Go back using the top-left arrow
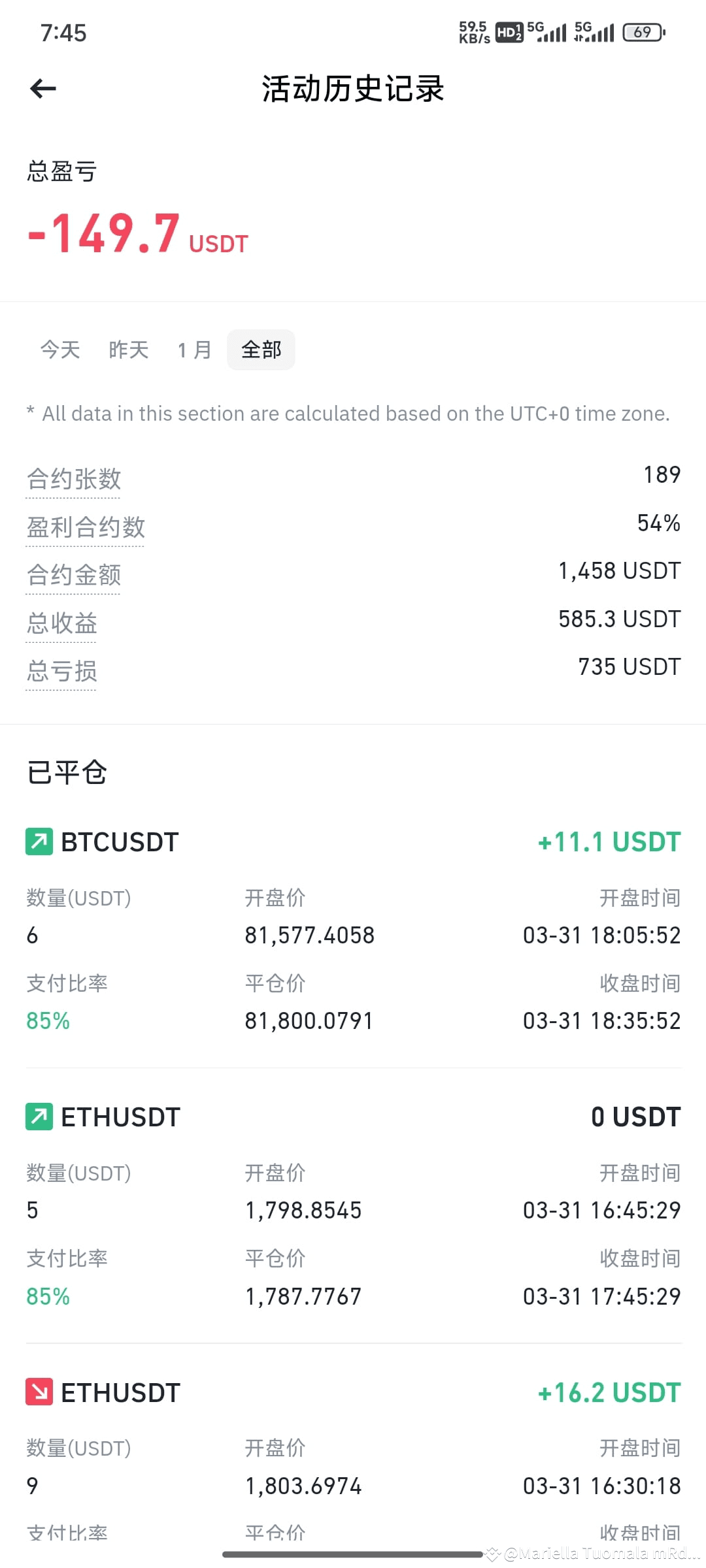 (43, 88)
